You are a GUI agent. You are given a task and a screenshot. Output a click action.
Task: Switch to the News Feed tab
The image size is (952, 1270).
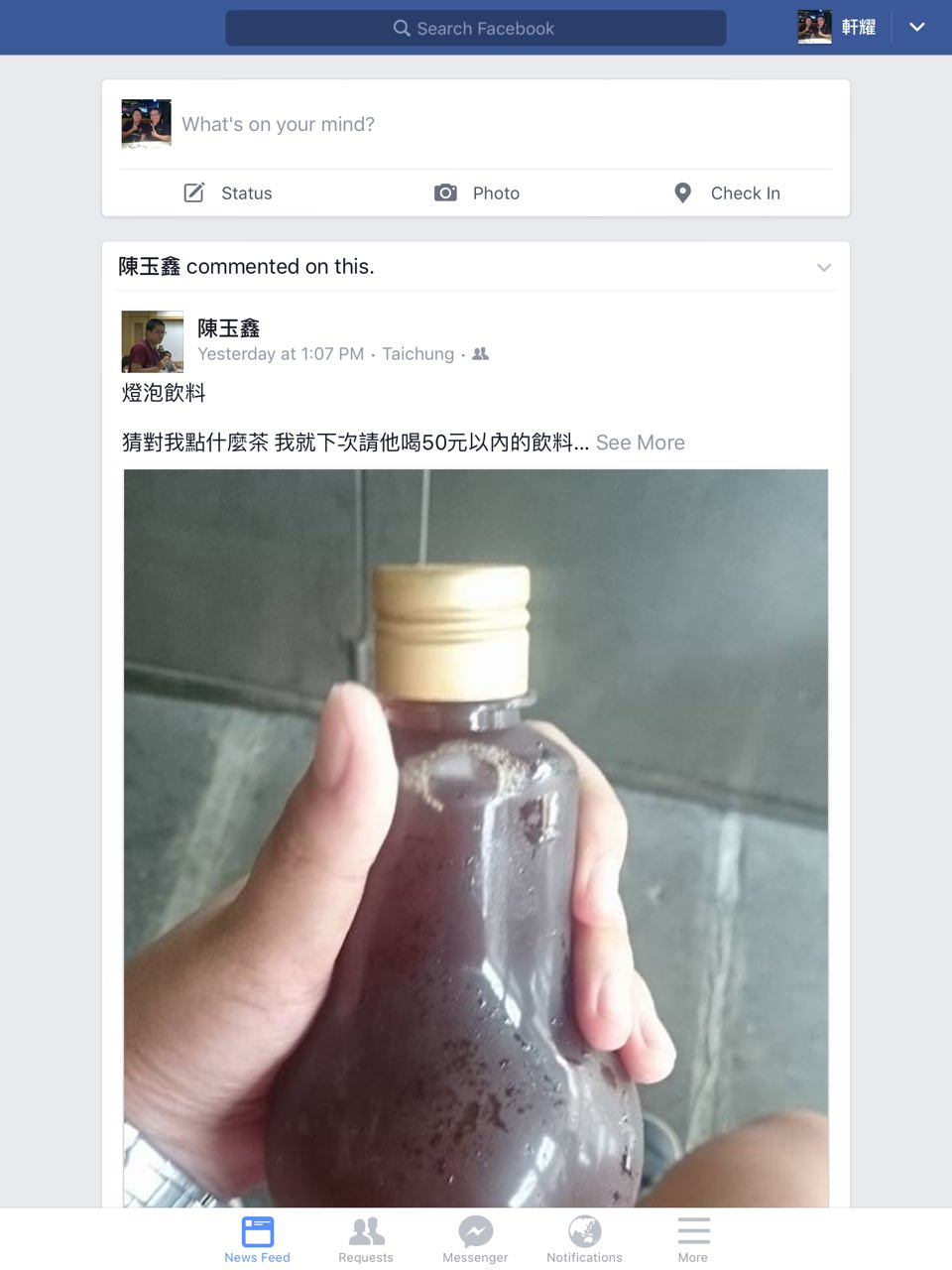(x=257, y=1239)
